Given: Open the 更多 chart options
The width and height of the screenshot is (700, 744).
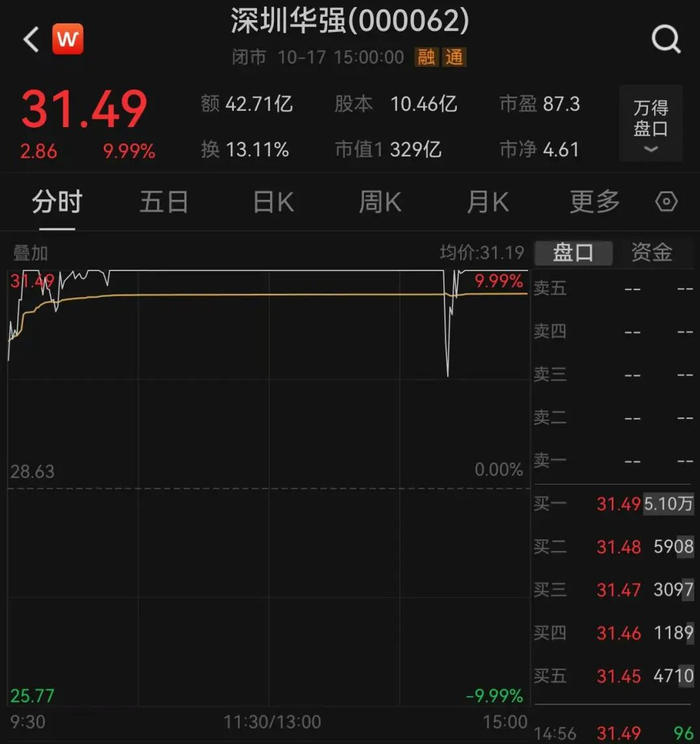Looking at the screenshot, I should (x=595, y=202).
